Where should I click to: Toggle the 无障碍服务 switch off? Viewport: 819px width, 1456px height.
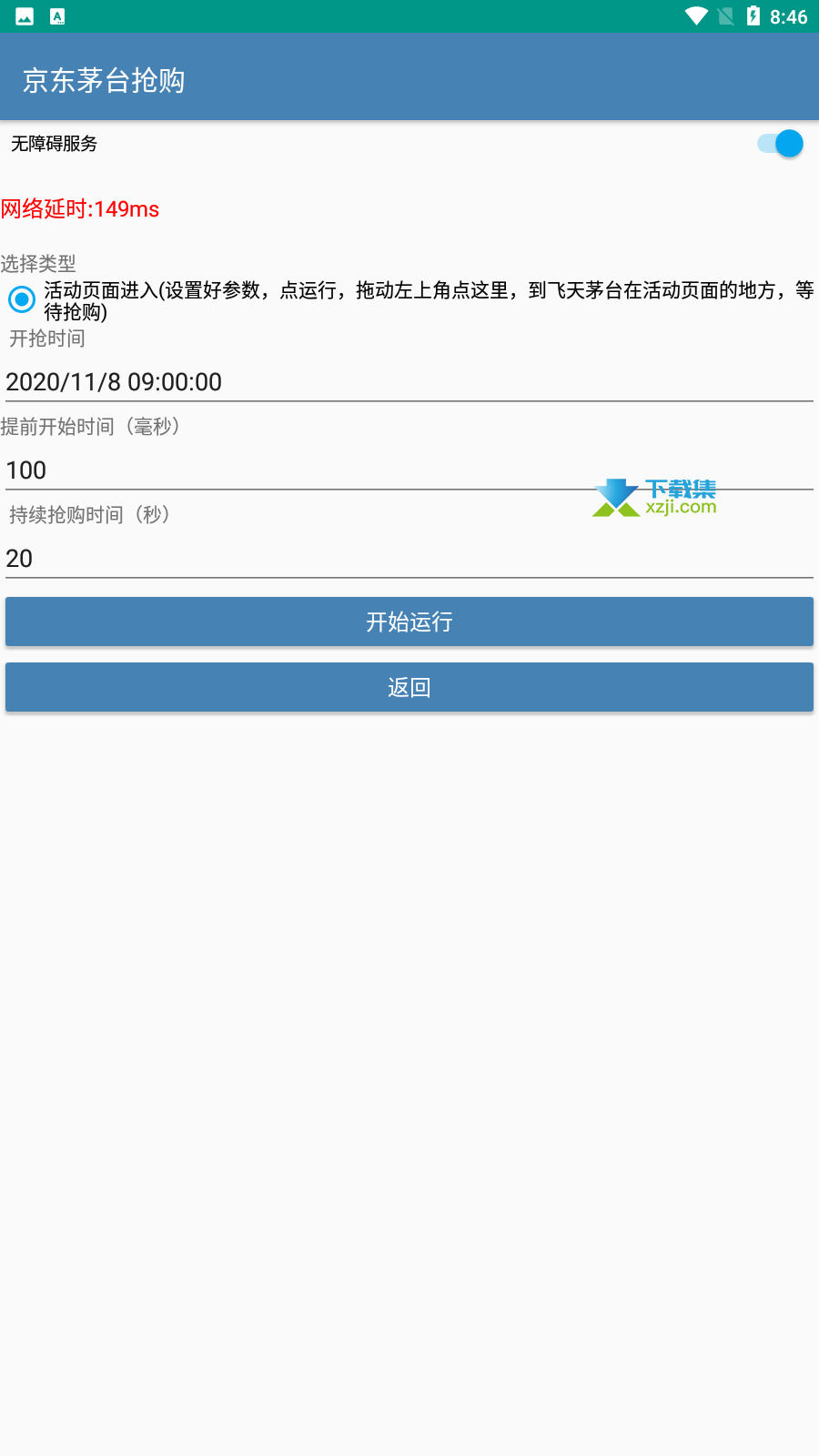[780, 144]
